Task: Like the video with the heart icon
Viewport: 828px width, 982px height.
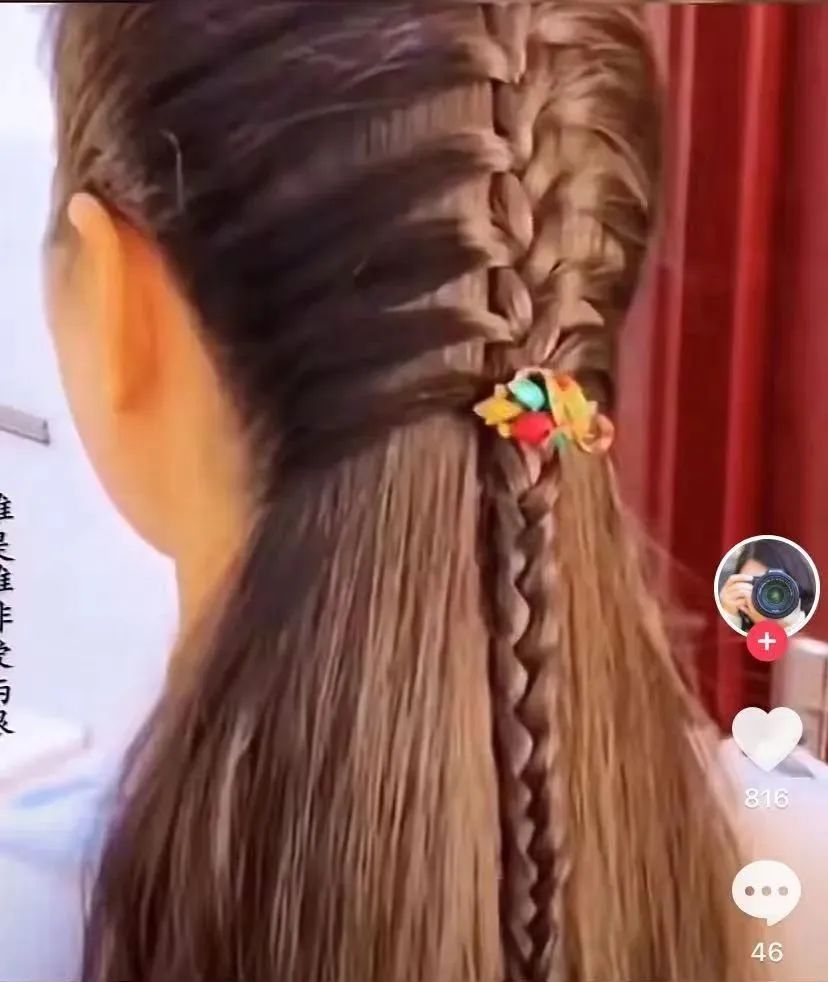Action: (x=767, y=738)
